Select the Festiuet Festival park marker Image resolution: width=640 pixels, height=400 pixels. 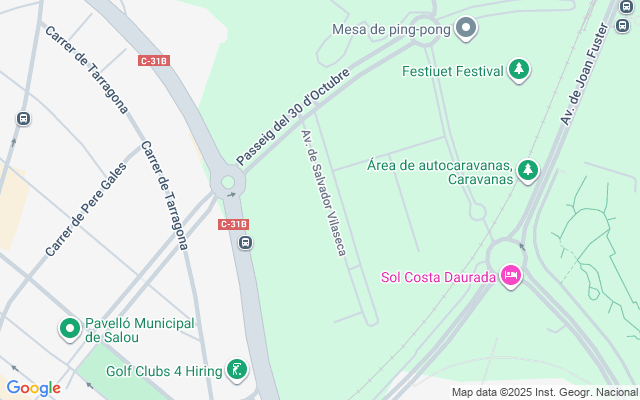pos(519,70)
